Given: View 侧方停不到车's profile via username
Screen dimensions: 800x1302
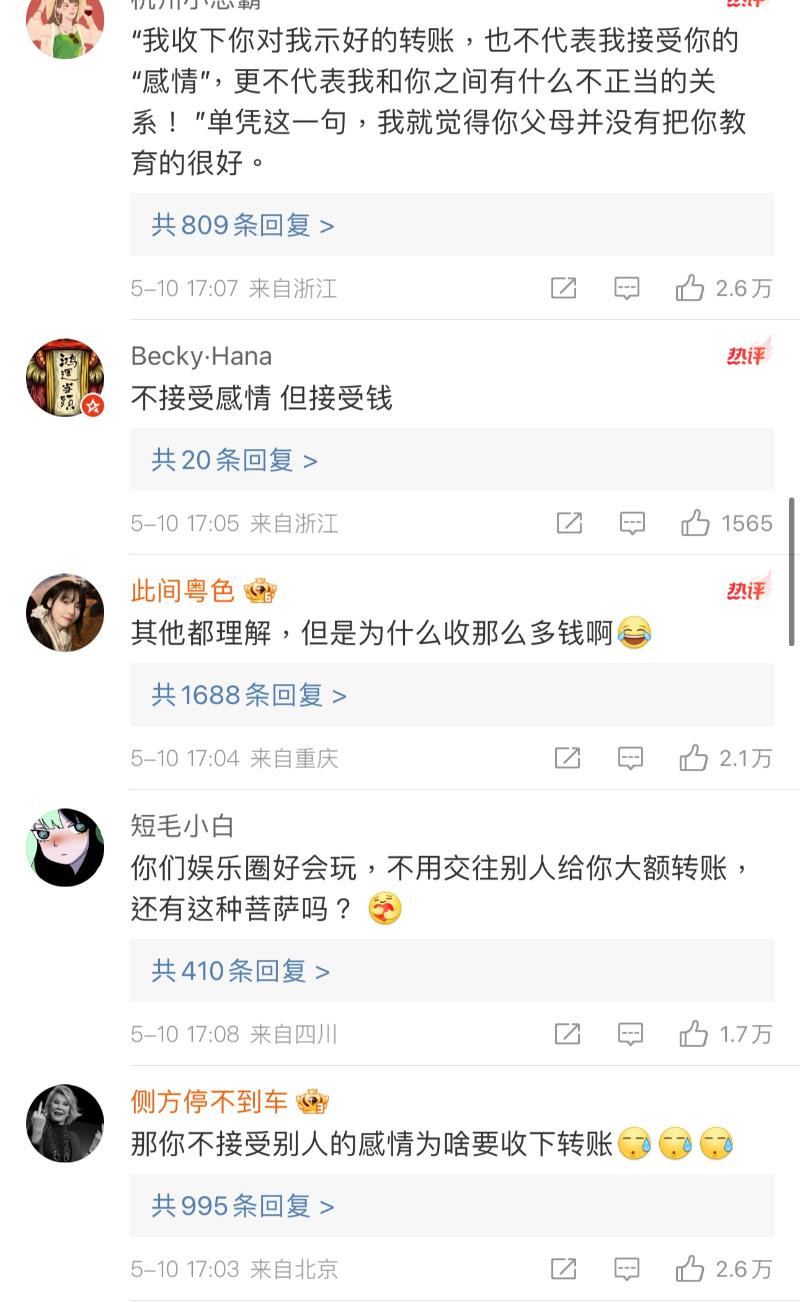Looking at the screenshot, I should [x=209, y=1101].
